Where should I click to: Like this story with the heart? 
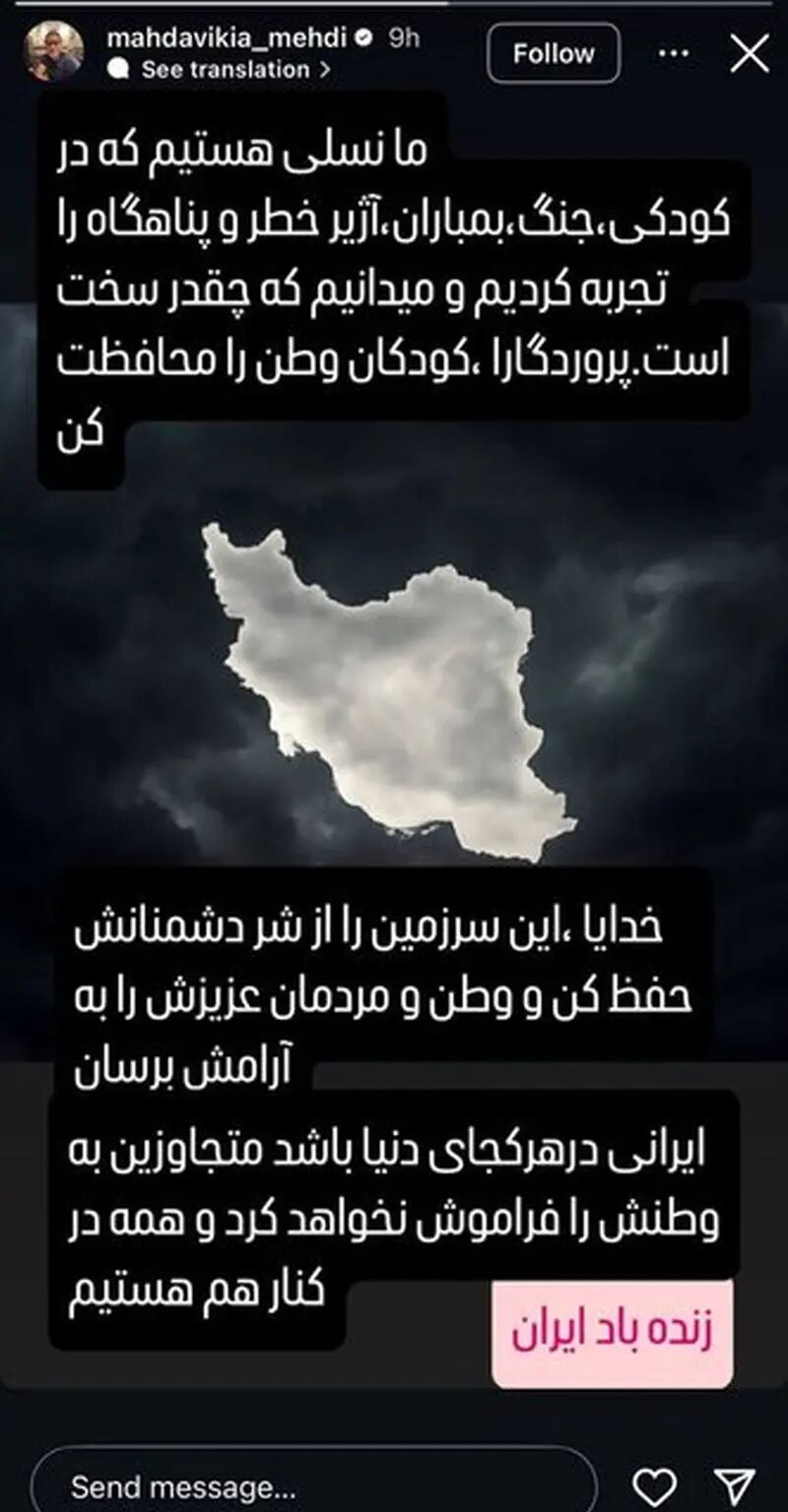click(655, 1484)
